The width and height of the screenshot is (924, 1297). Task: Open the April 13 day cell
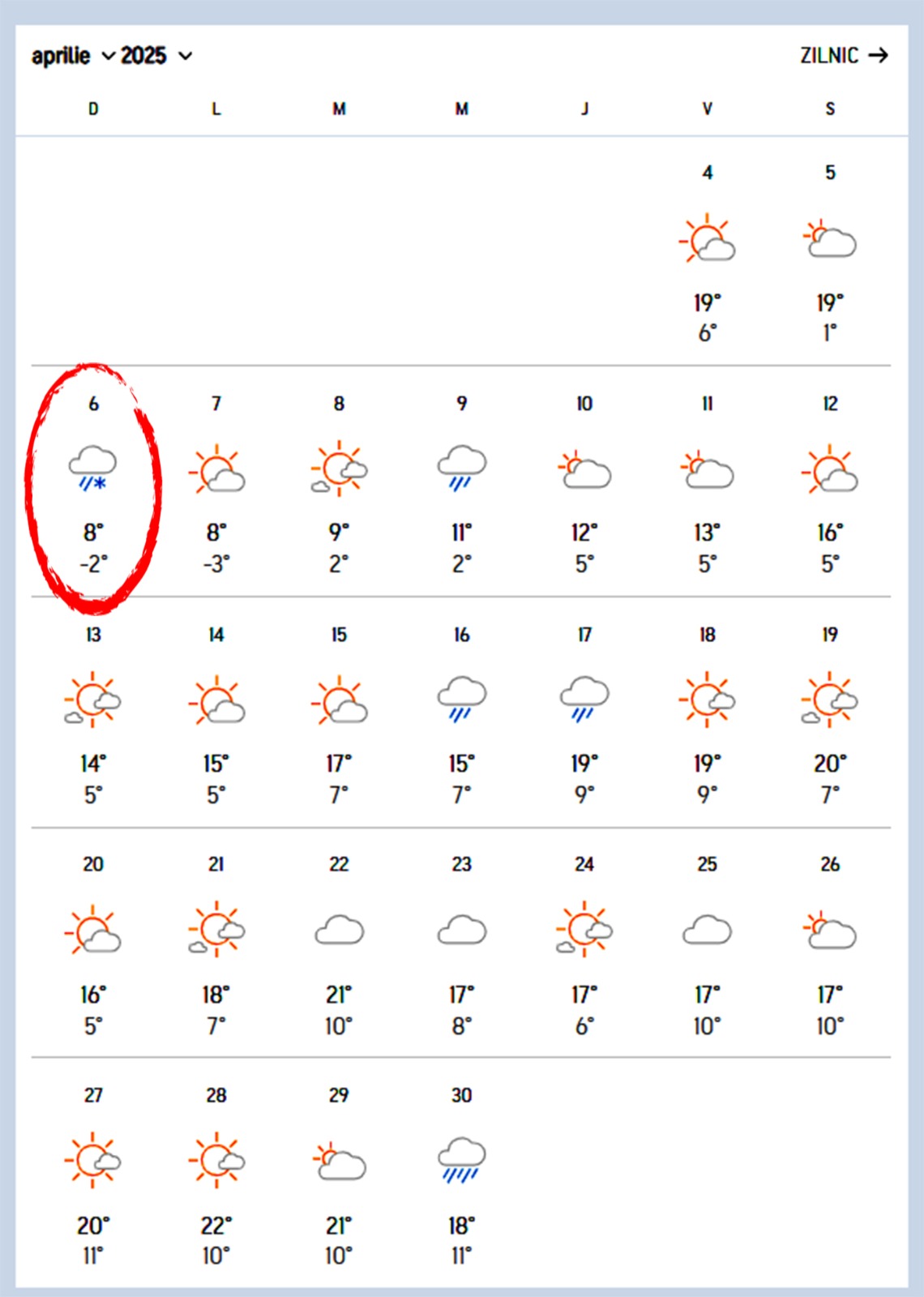point(93,713)
